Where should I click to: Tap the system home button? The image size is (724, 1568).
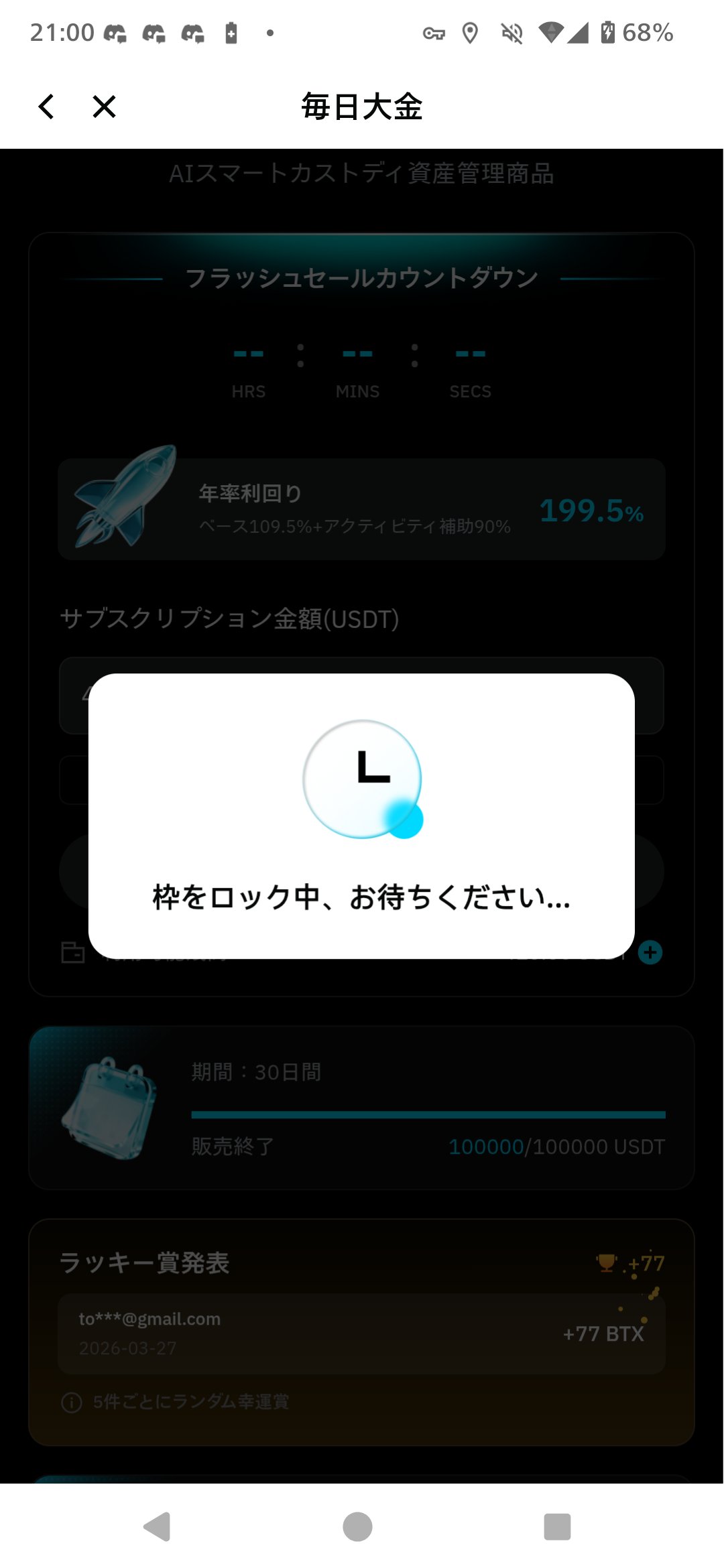pyautogui.click(x=357, y=1526)
